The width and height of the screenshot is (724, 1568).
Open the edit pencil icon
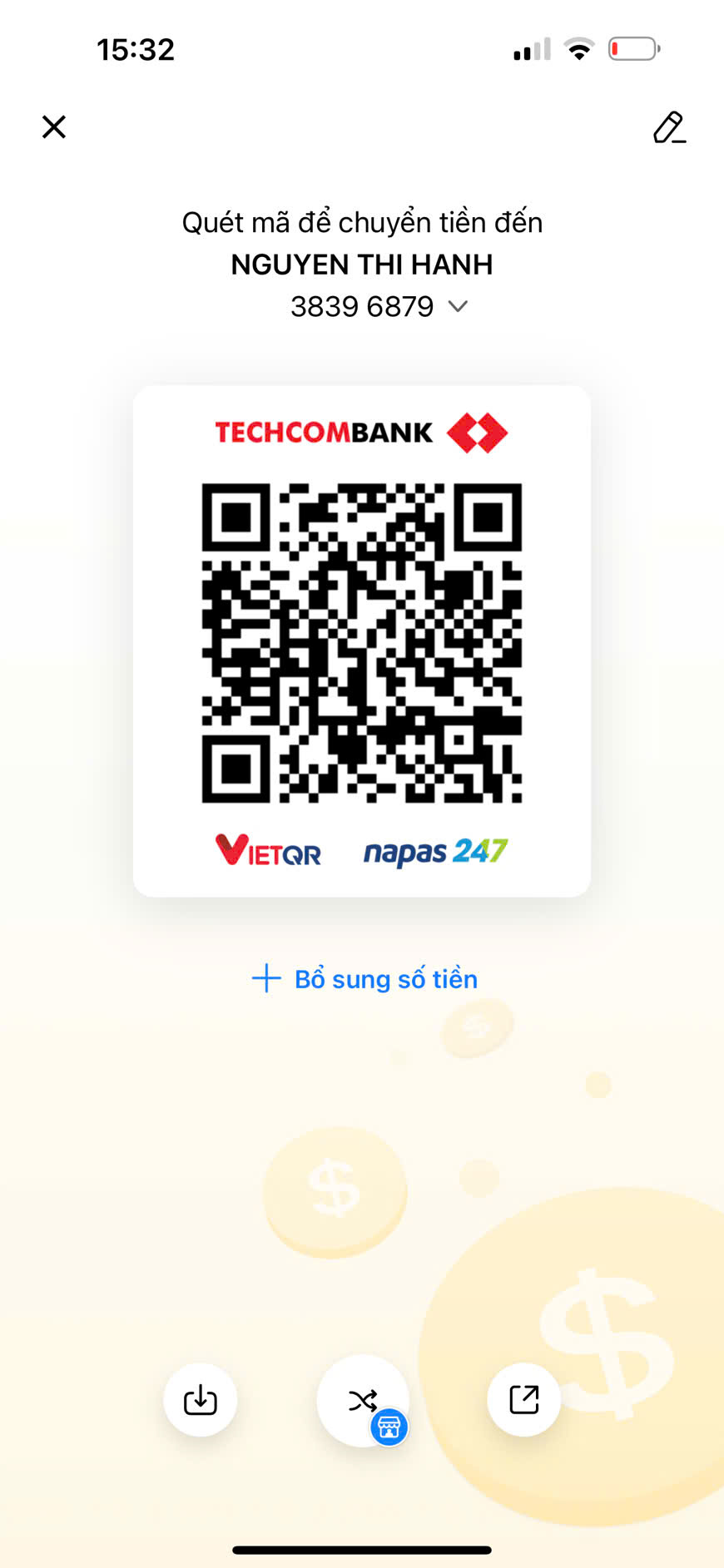point(669,127)
